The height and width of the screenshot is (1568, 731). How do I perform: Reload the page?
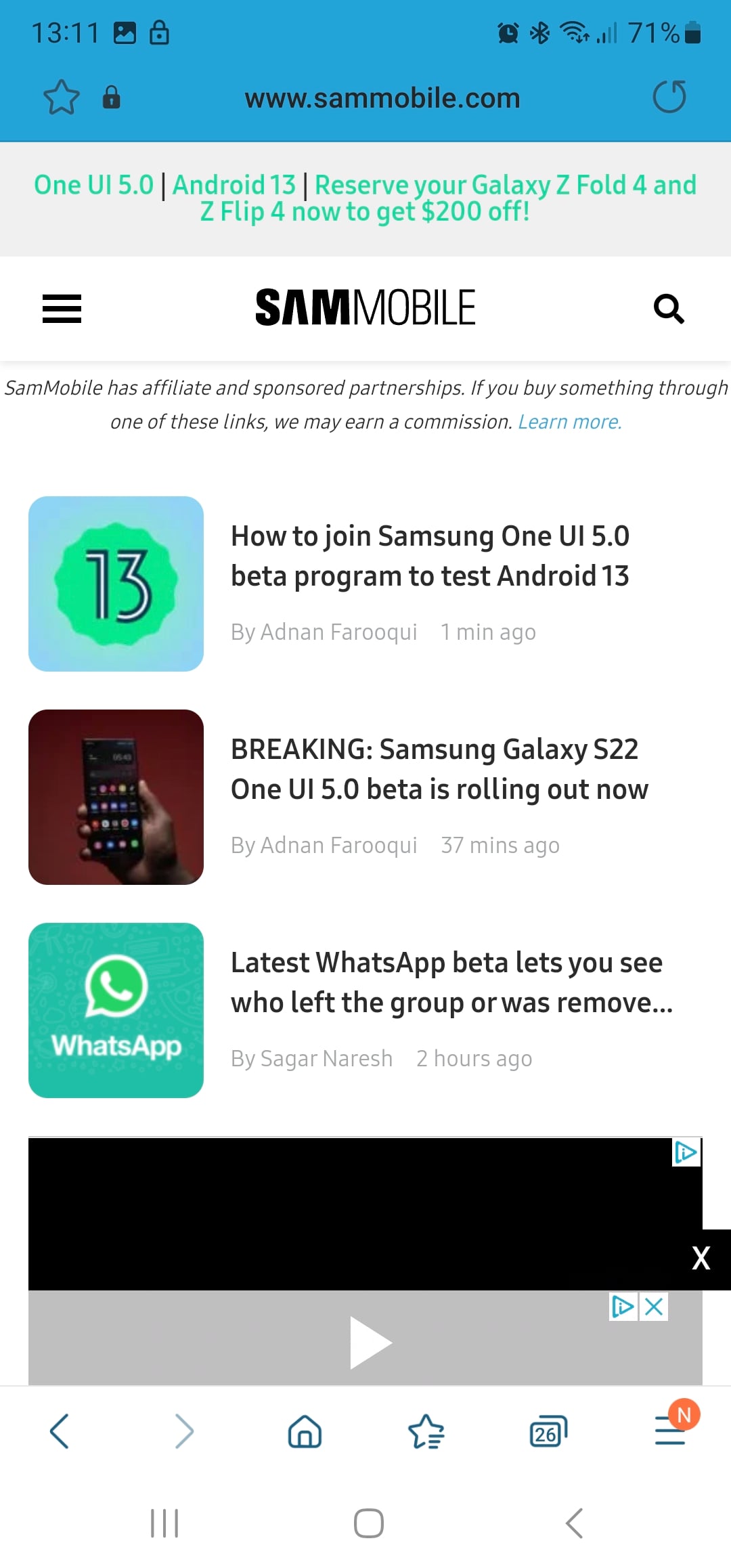coord(669,97)
